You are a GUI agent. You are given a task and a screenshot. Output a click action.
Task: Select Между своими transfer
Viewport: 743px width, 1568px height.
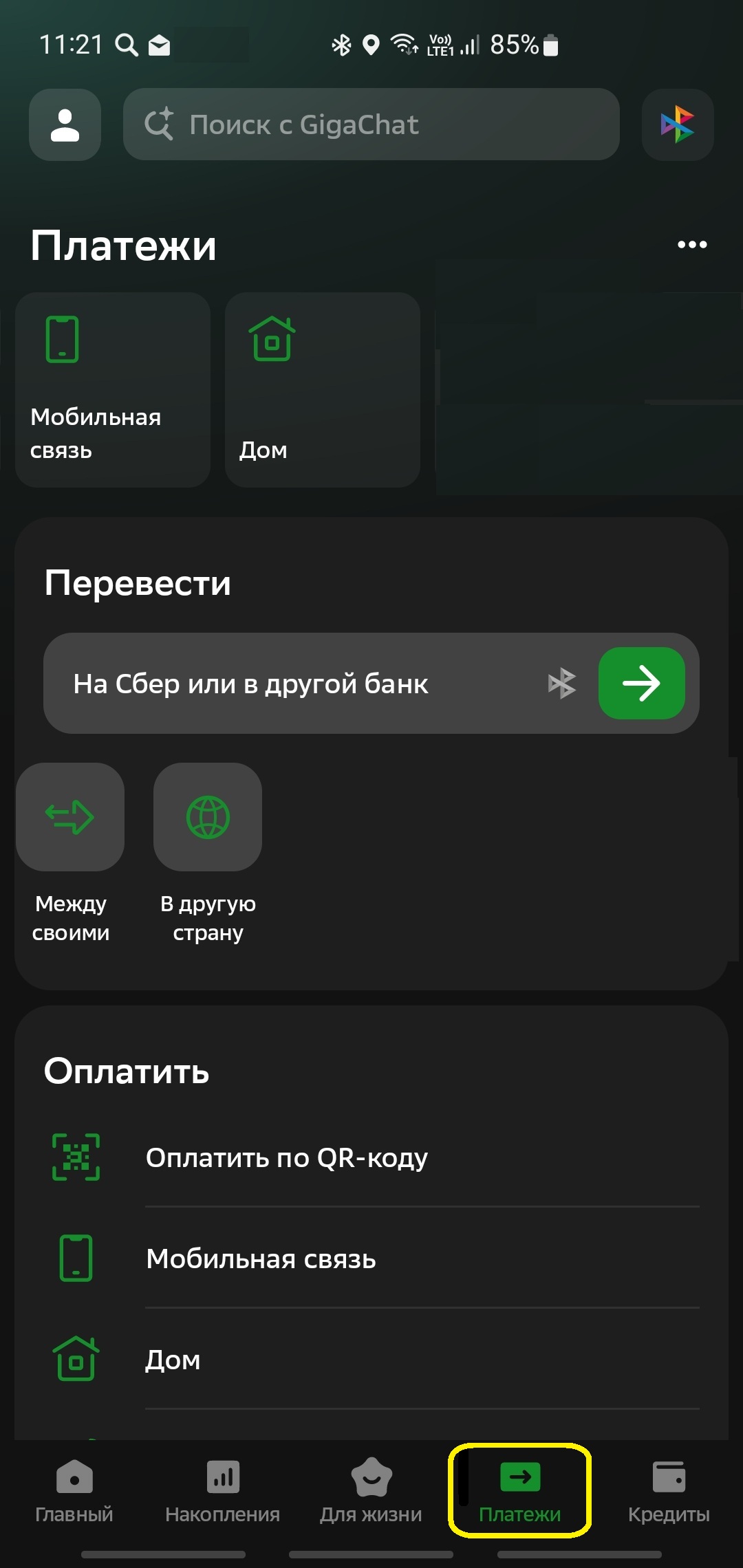click(x=70, y=817)
